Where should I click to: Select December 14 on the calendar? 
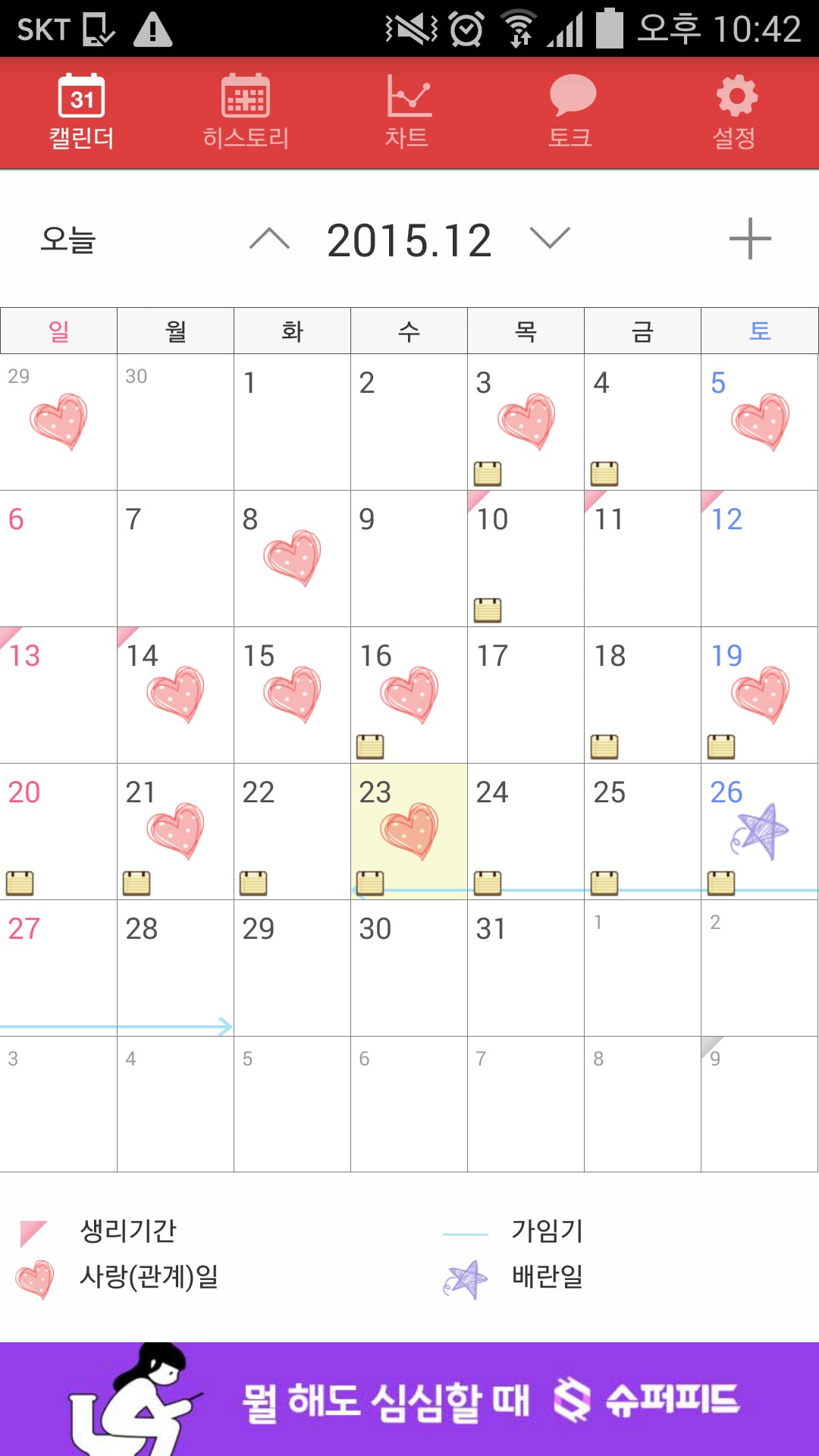pos(175,695)
